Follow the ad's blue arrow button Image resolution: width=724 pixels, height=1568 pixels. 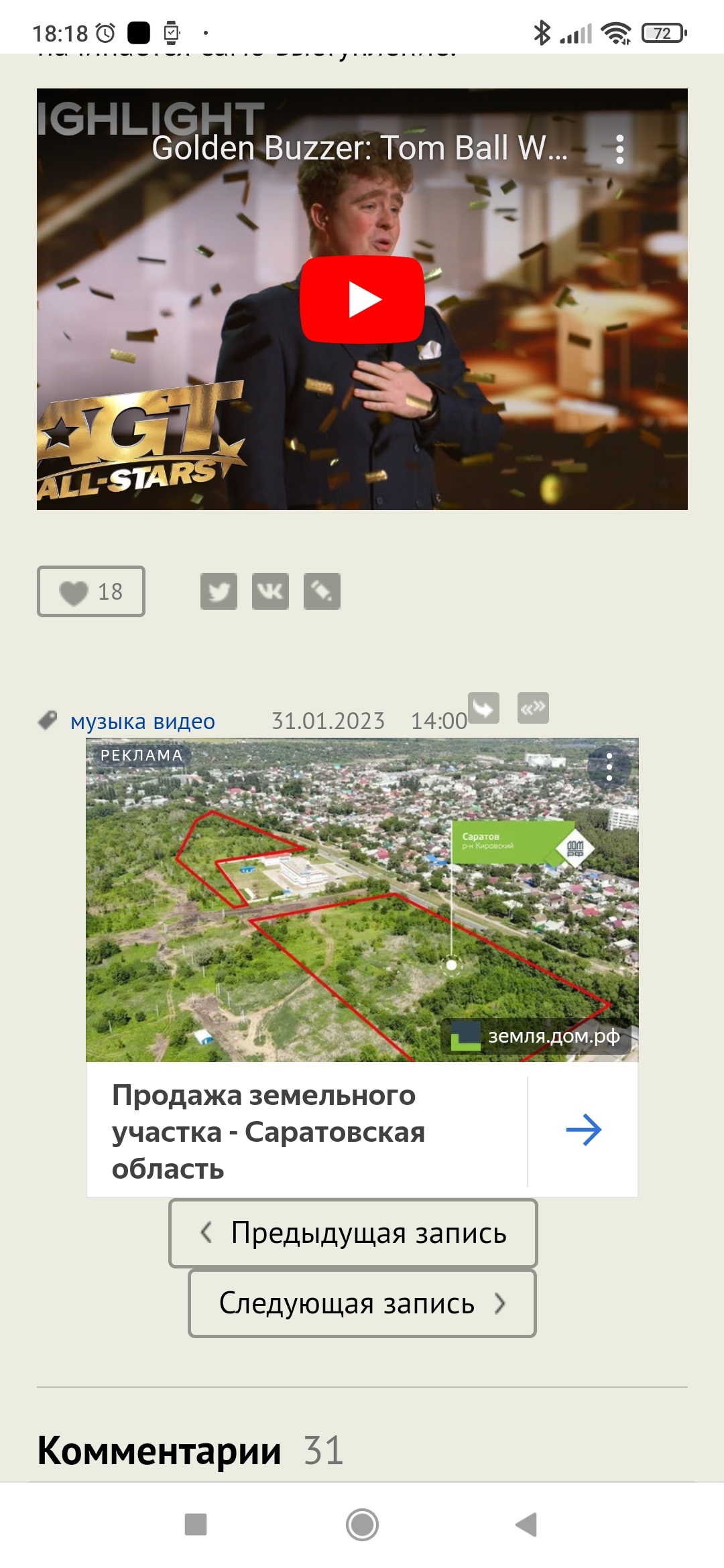[x=583, y=1130]
